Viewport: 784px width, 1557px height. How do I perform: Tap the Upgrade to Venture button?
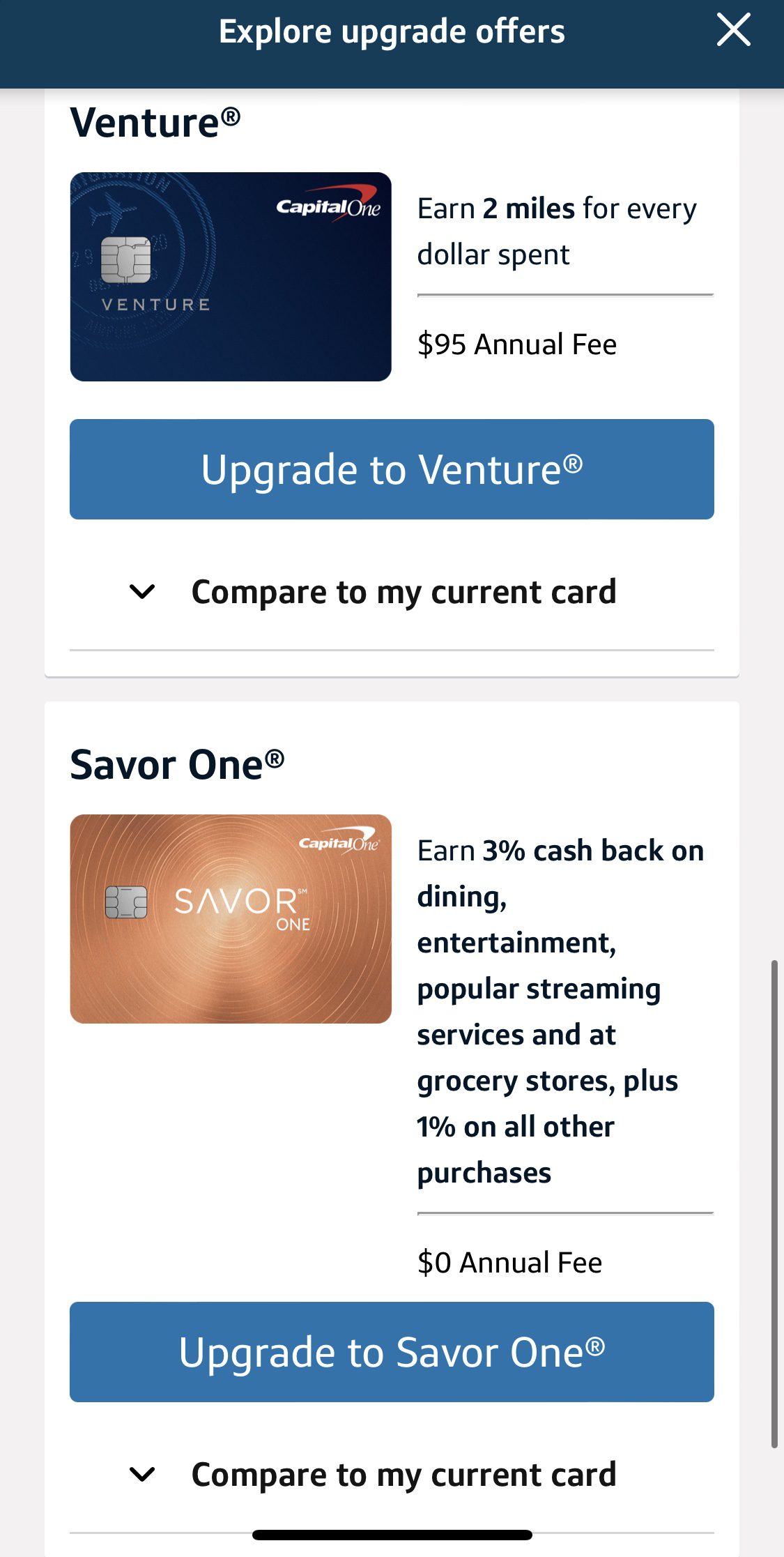(392, 469)
